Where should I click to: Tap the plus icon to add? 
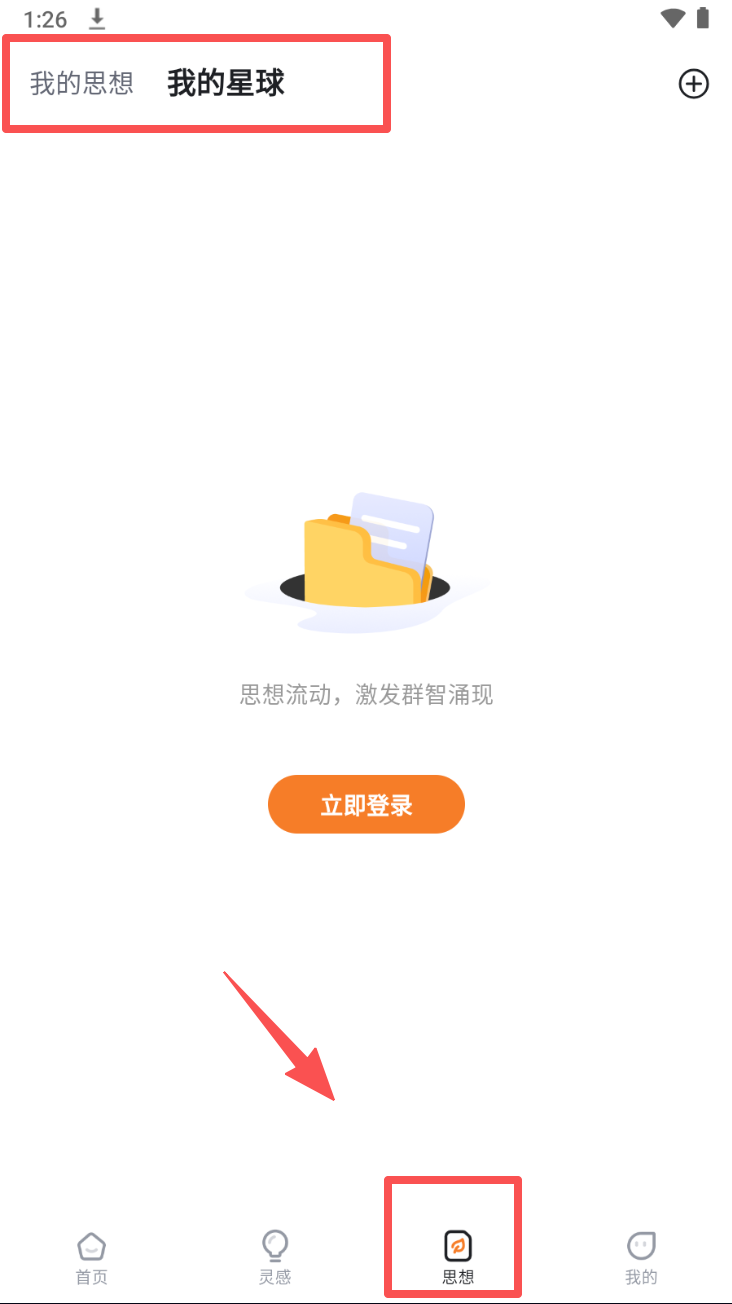pyautogui.click(x=693, y=84)
